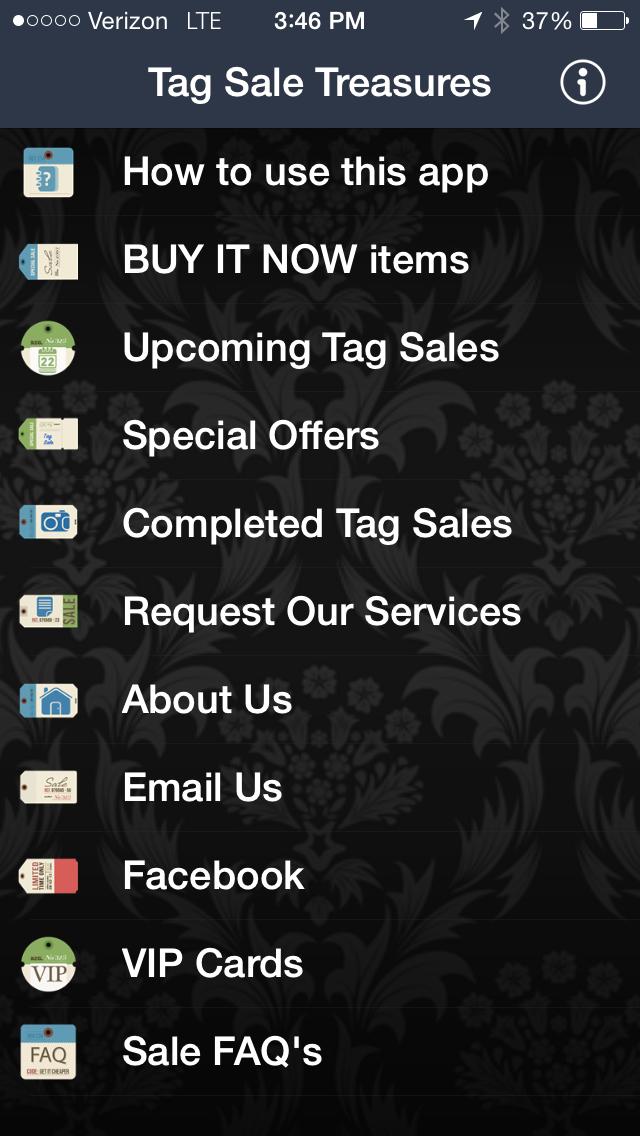Open How to use this app
This screenshot has width=640, height=1136.
click(305, 172)
